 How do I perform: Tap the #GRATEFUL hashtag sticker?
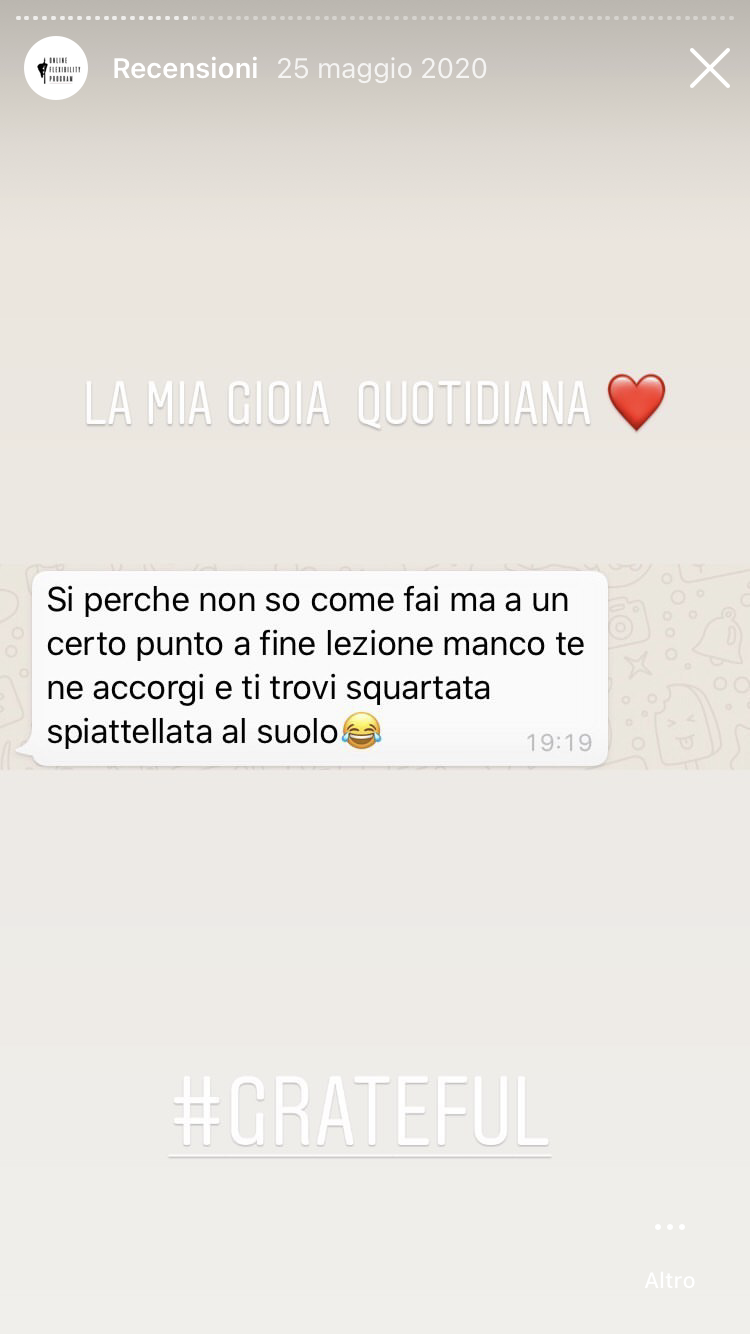pos(360,1112)
